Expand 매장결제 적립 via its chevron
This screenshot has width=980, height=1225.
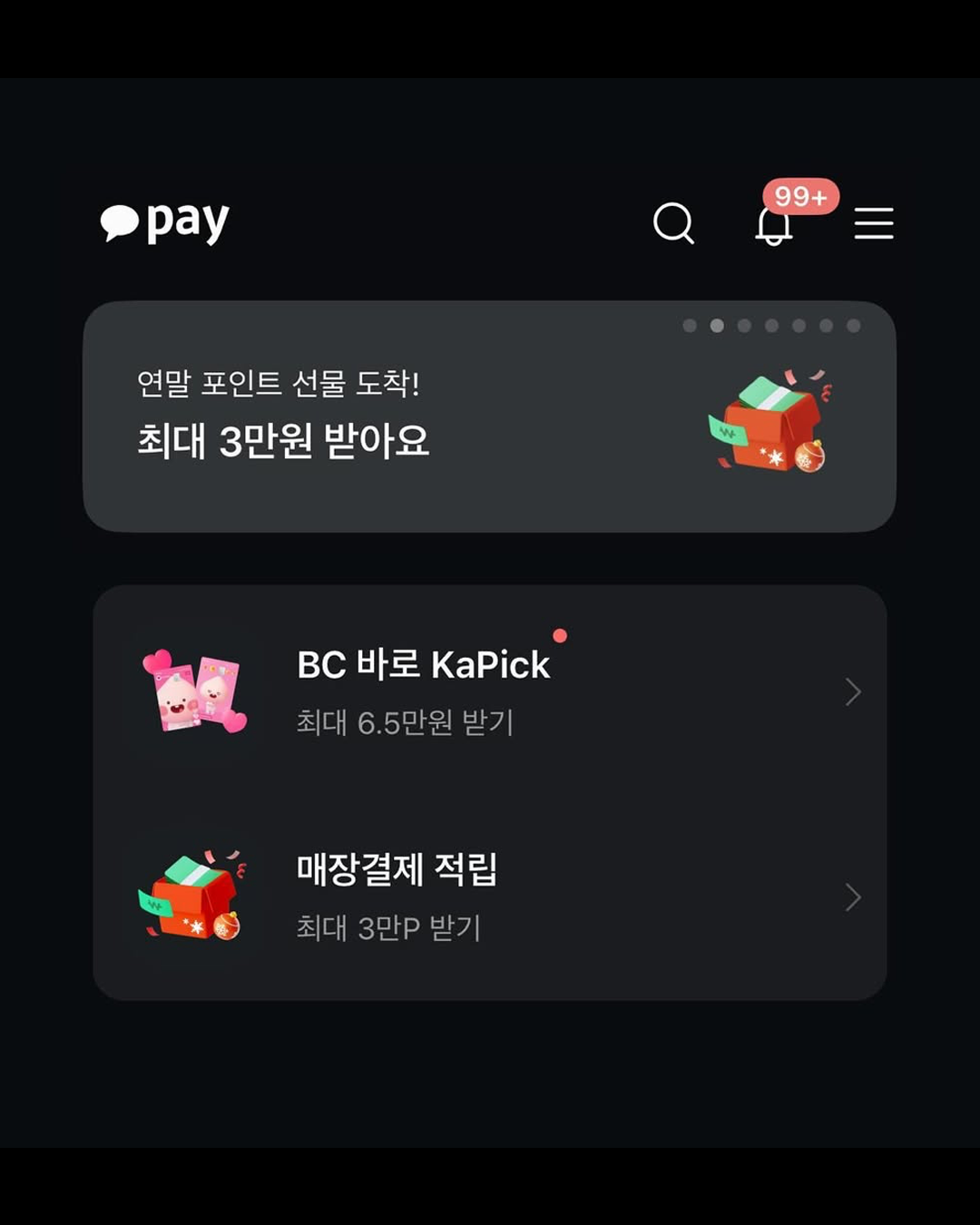click(854, 897)
